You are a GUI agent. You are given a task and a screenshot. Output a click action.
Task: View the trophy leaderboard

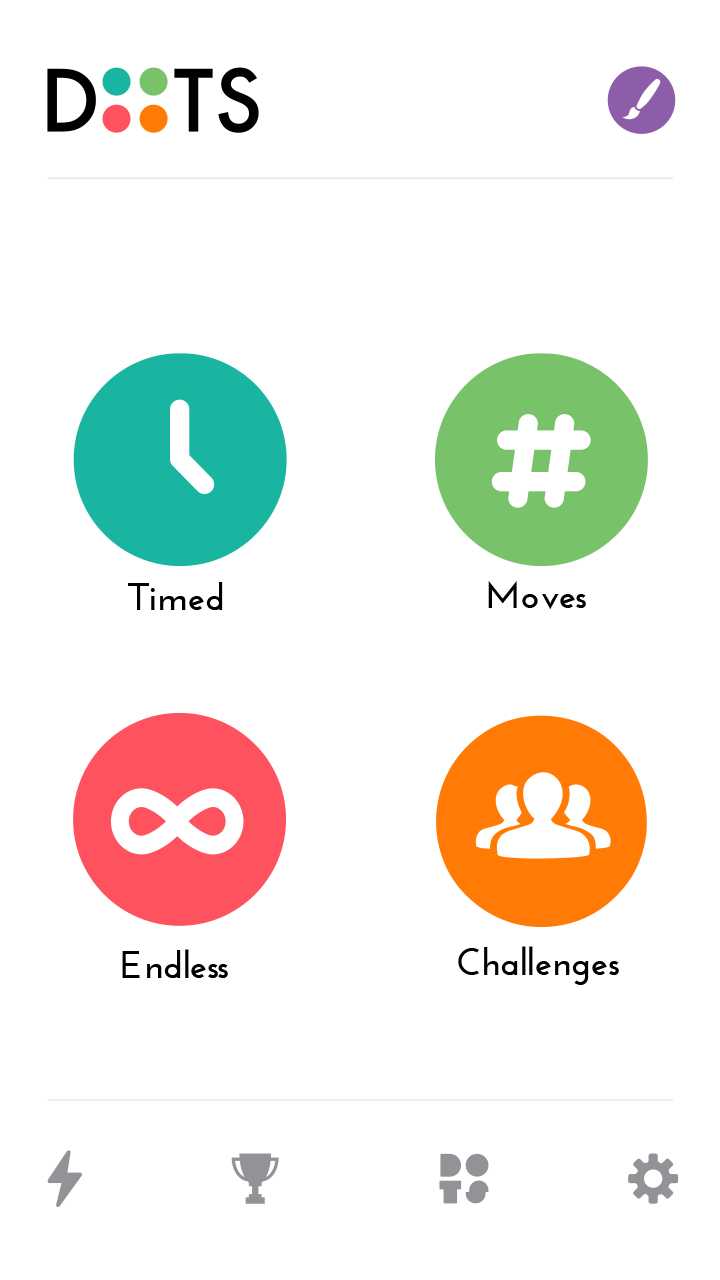[255, 1178]
